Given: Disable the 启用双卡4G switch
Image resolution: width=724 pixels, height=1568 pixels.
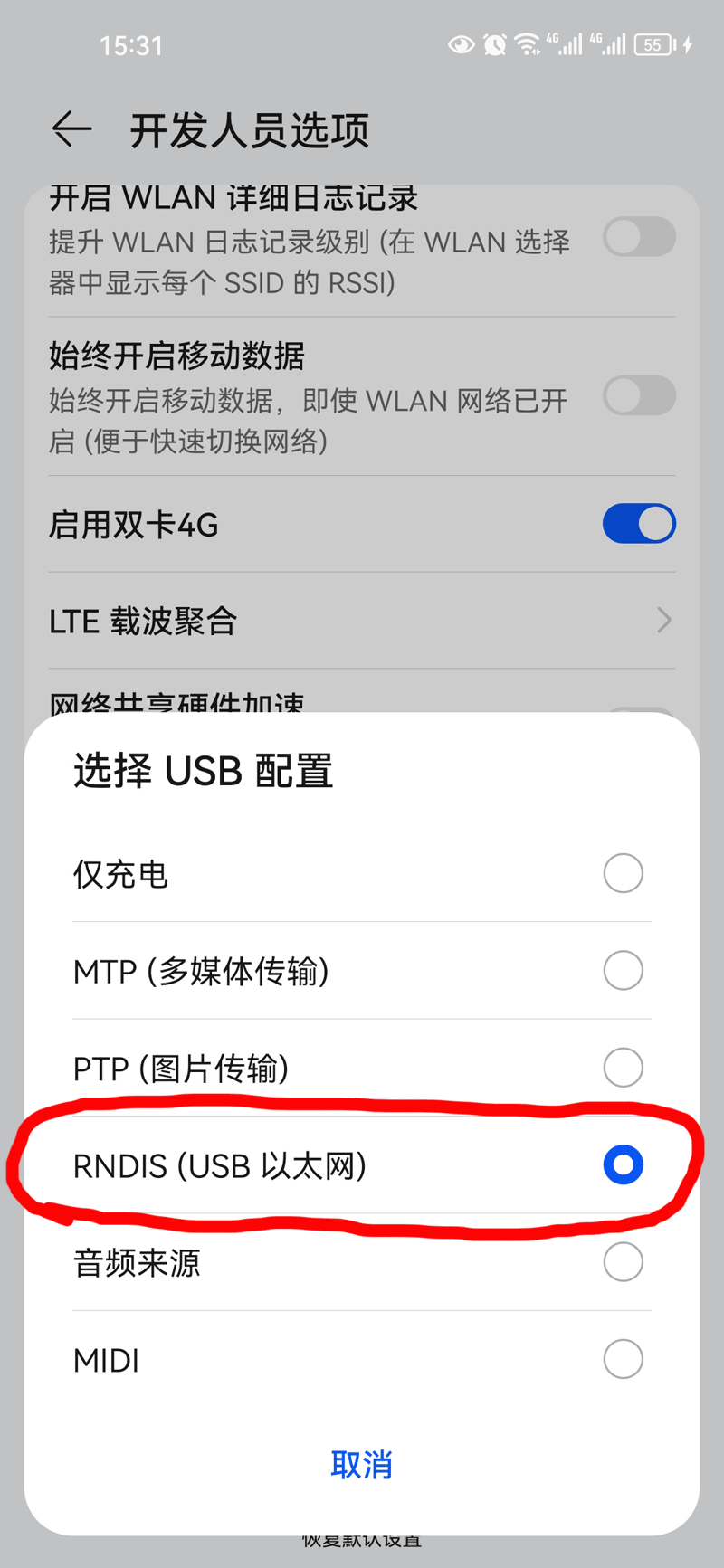Looking at the screenshot, I should pos(639,523).
